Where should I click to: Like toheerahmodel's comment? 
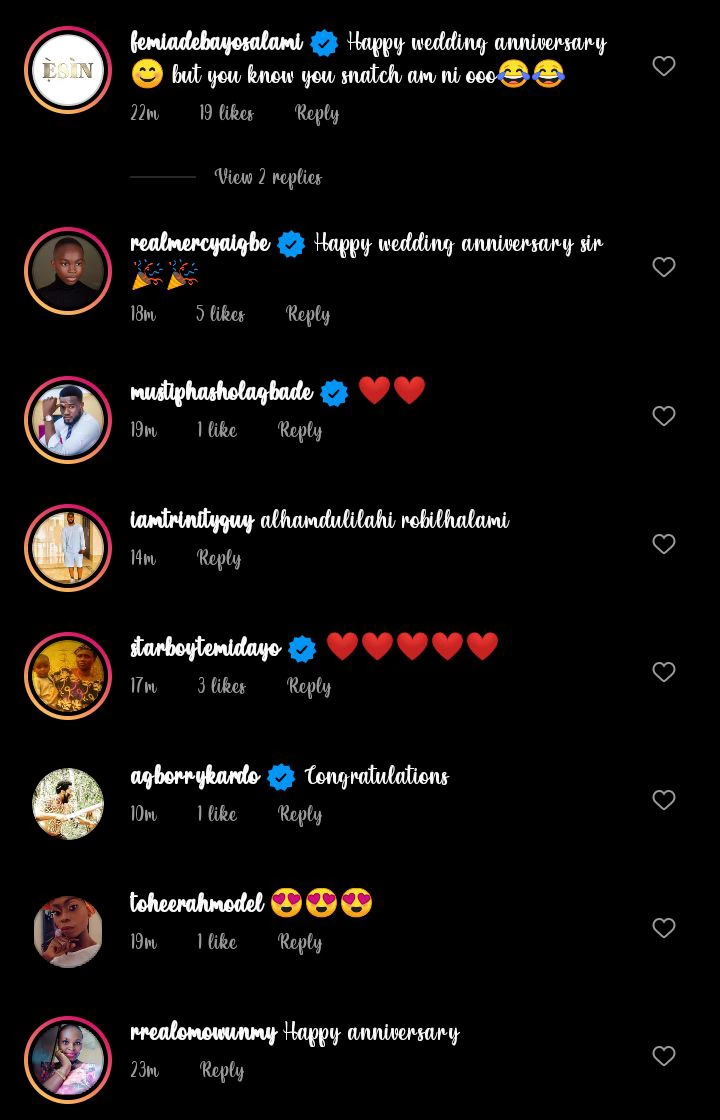(664, 928)
